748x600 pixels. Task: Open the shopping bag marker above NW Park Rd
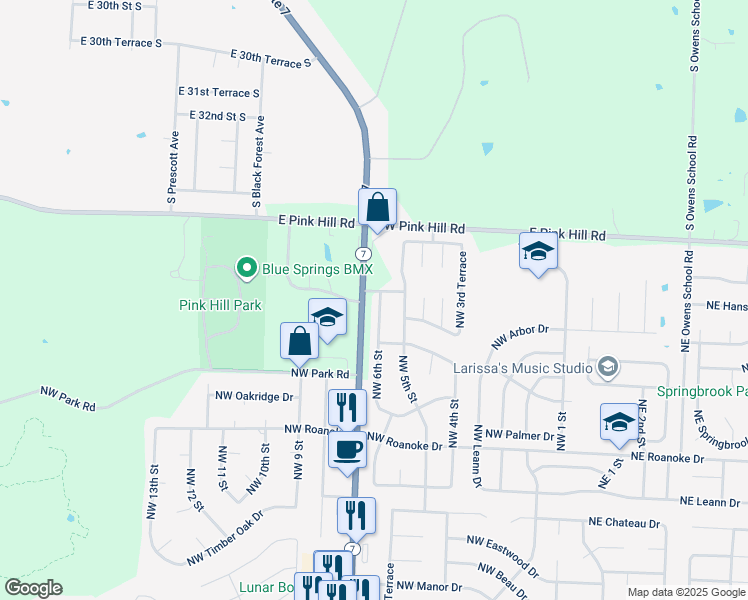(300, 342)
